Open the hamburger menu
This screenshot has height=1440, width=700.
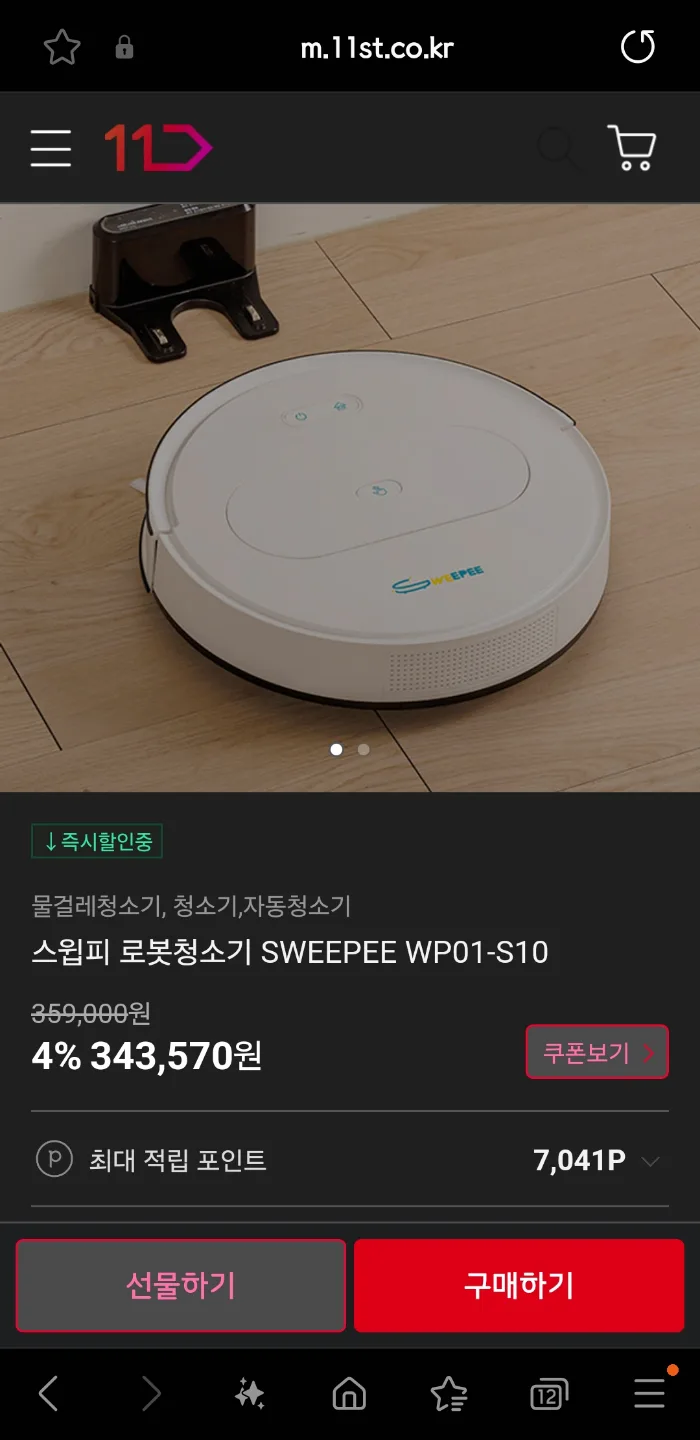coord(50,148)
